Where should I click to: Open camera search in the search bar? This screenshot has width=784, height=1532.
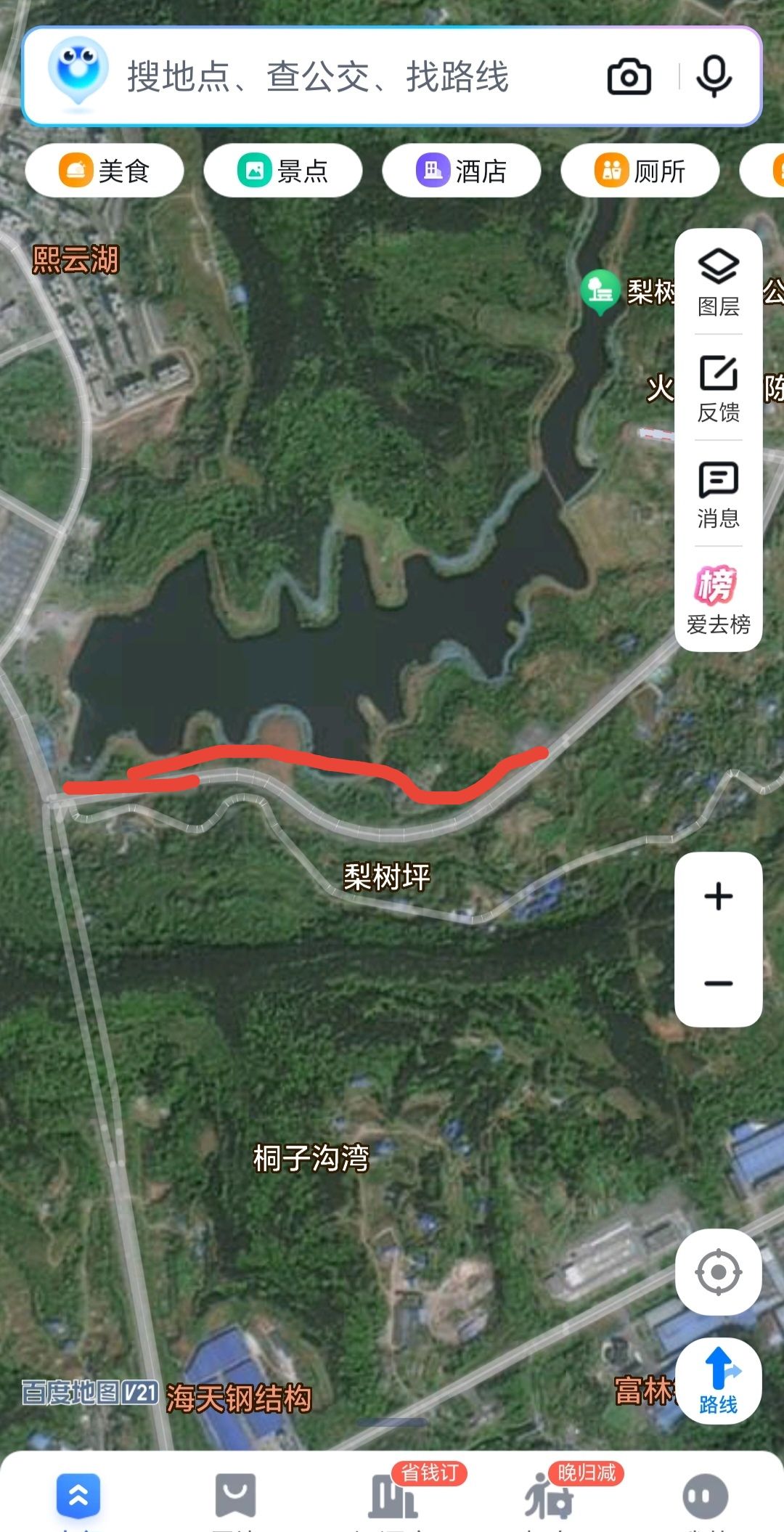629,77
